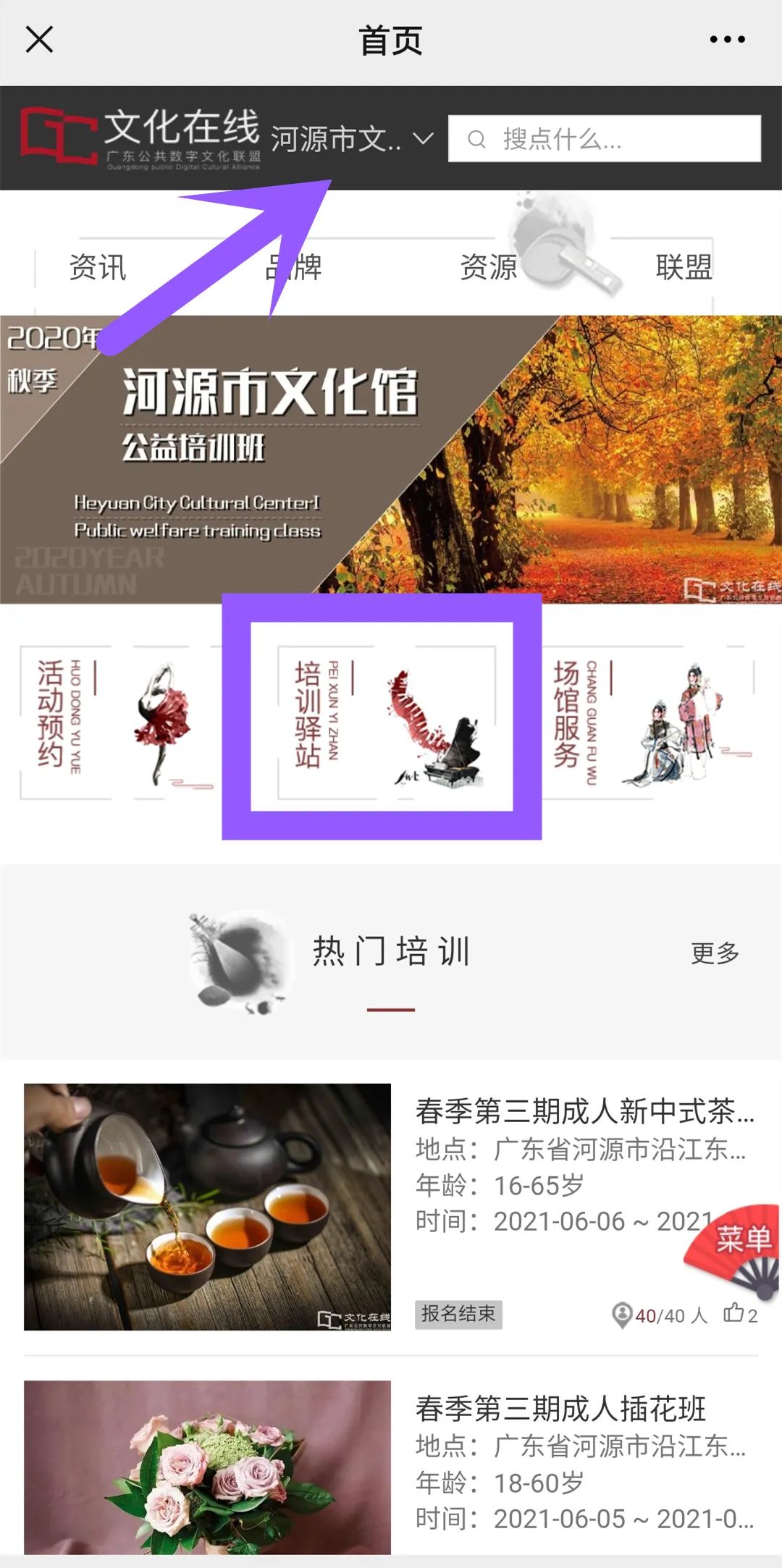This screenshot has width=782, height=1568.
Task: Like the 新中式茶 course with thumbs-up
Action: click(735, 1313)
